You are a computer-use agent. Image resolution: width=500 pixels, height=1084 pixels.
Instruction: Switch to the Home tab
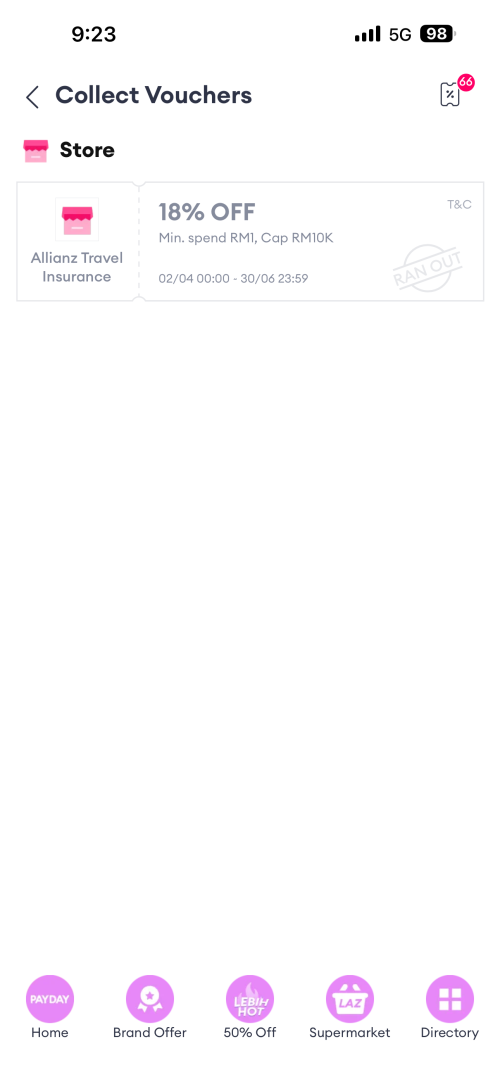click(x=50, y=1007)
